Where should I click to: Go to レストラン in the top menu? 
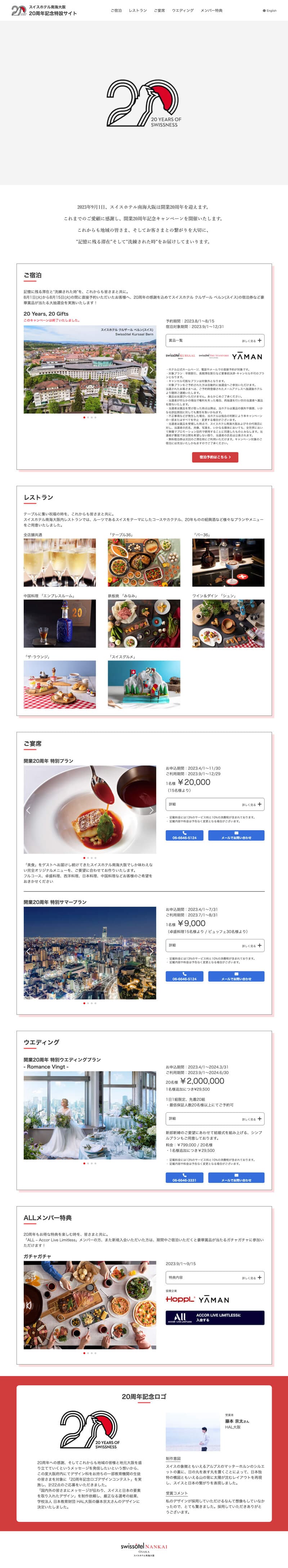point(138,10)
